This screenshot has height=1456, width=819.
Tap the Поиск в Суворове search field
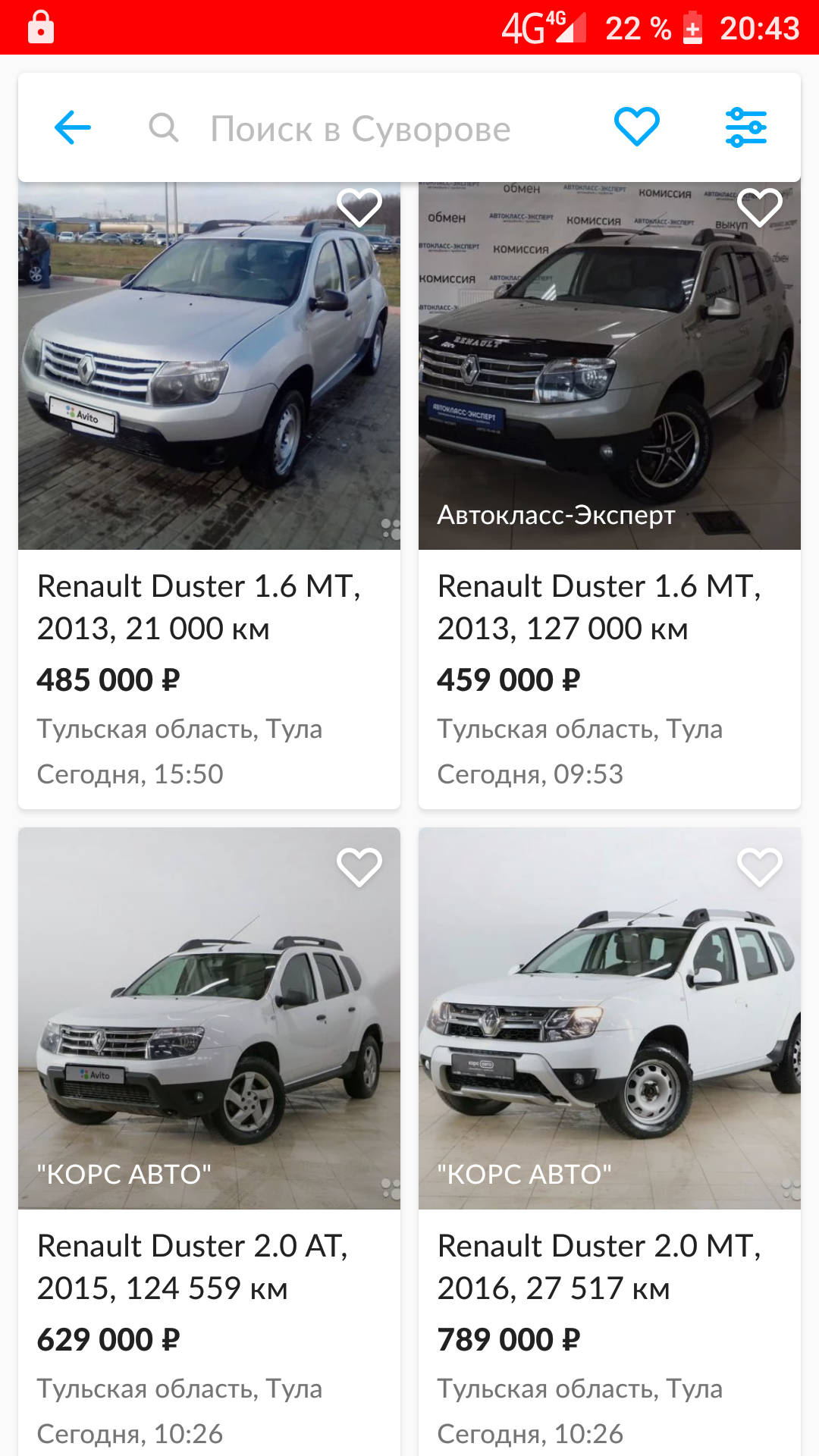pyautogui.click(x=360, y=129)
